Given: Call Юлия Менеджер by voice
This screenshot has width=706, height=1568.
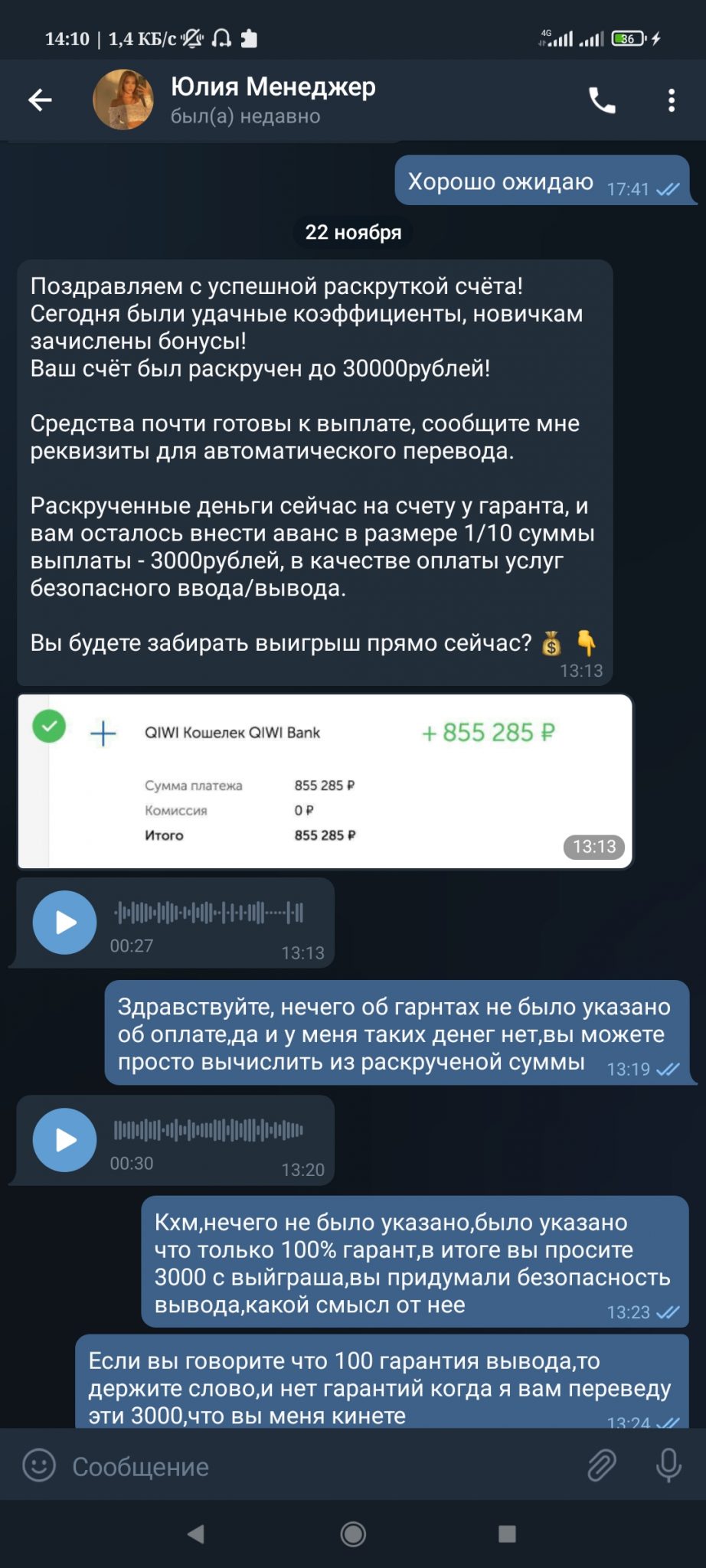Looking at the screenshot, I should [602, 100].
